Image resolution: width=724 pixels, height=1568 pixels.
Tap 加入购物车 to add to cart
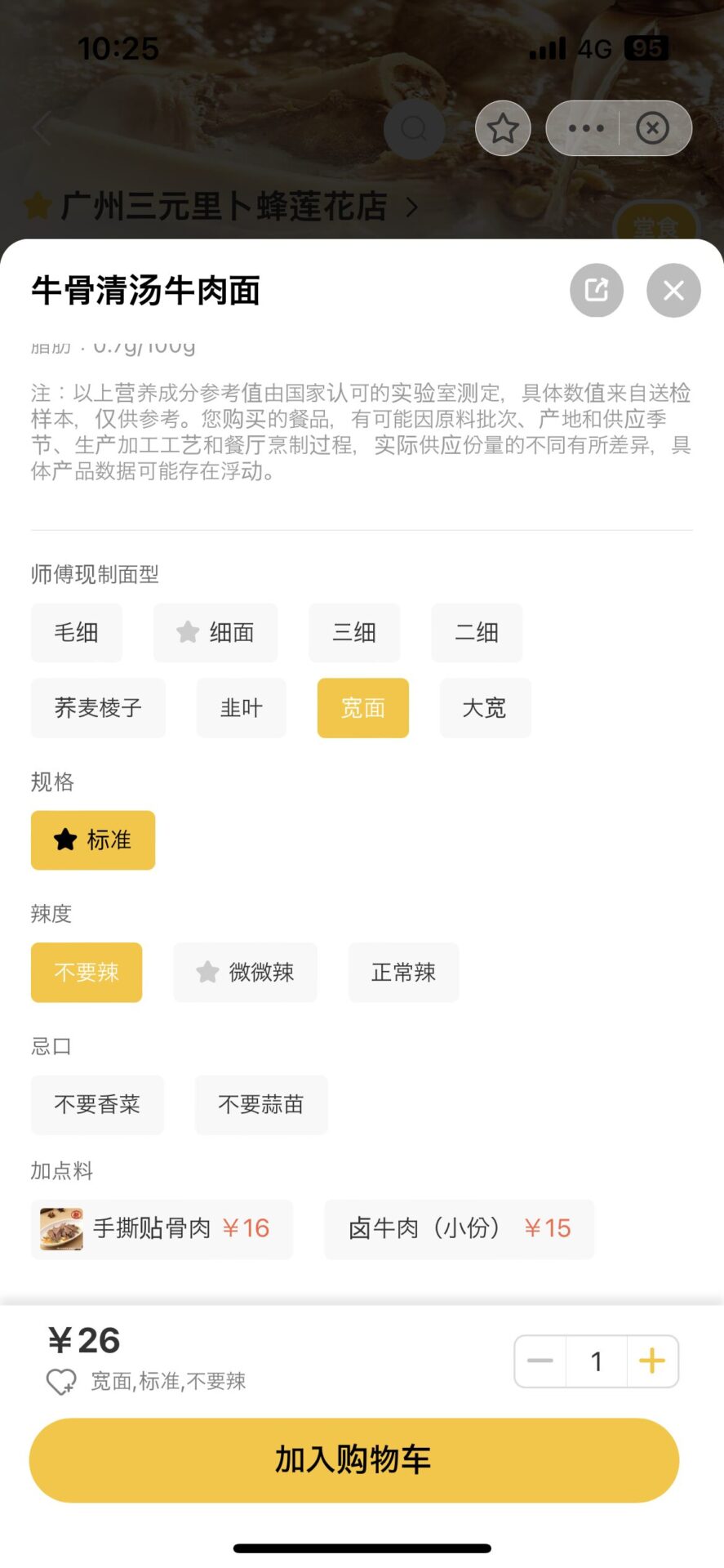coord(354,1459)
